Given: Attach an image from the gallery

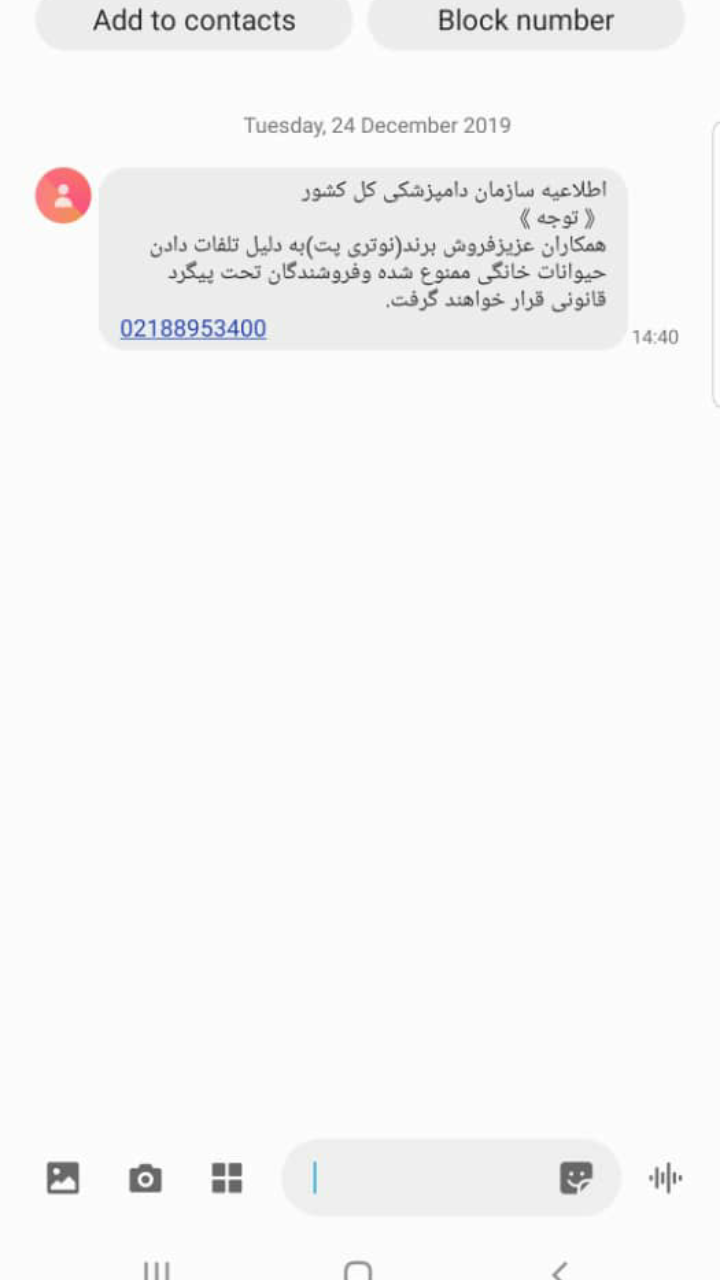Looking at the screenshot, I should click(62, 1178).
